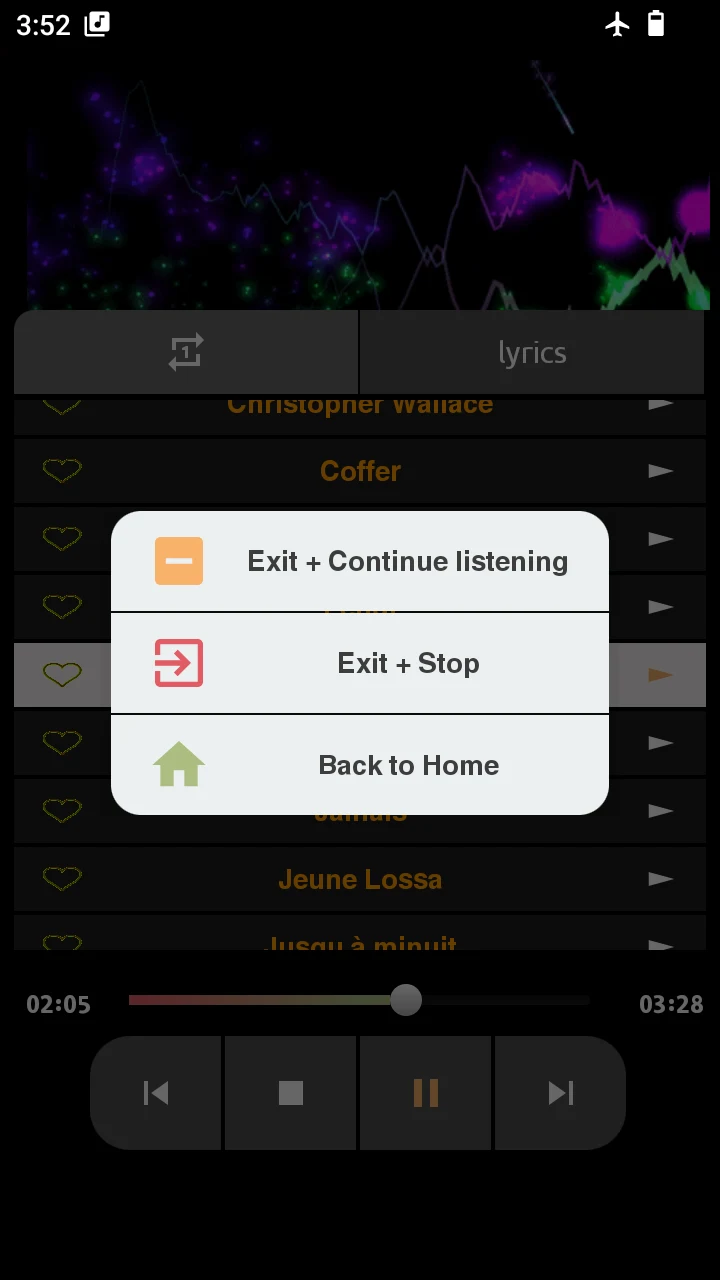The image size is (720, 1280).
Task: Favorite the song Coffer with heart
Action: coord(62,471)
